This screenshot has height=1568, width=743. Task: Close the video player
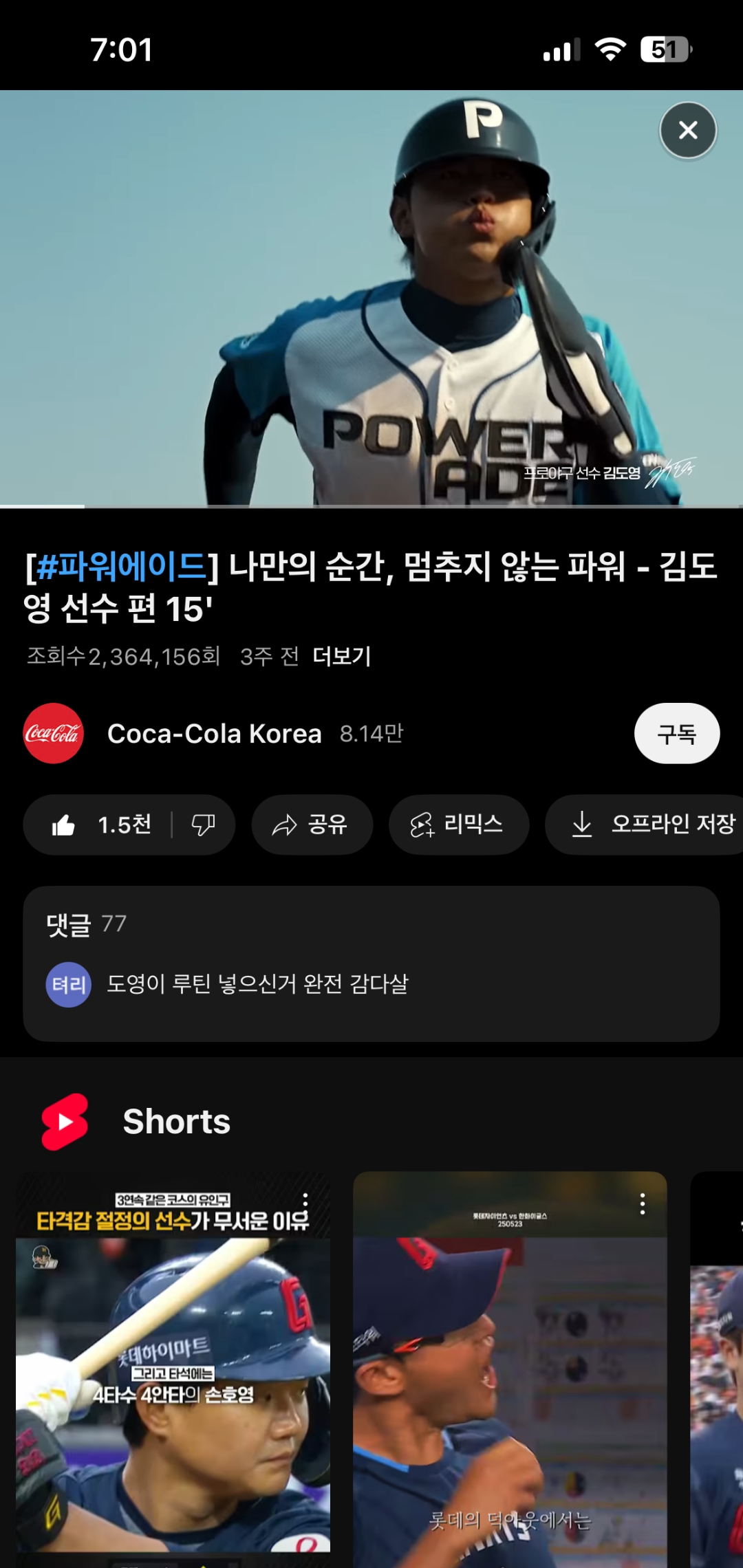[688, 130]
